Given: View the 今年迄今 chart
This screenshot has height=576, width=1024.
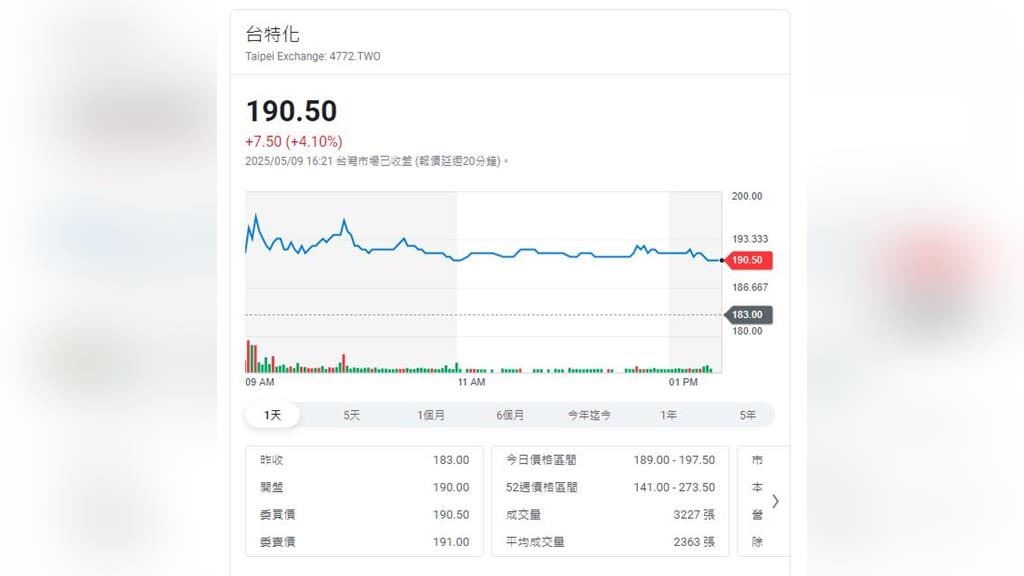Looking at the screenshot, I should click(589, 415).
